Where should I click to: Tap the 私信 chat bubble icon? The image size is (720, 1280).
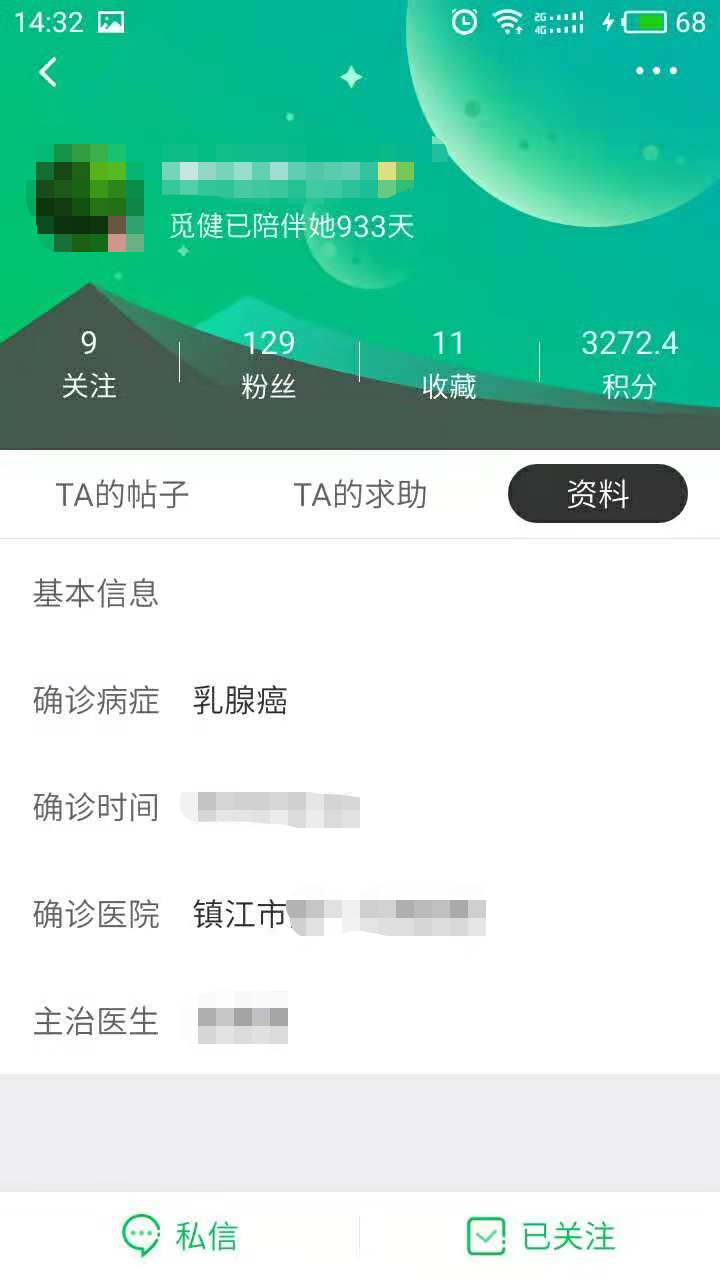(x=140, y=1236)
